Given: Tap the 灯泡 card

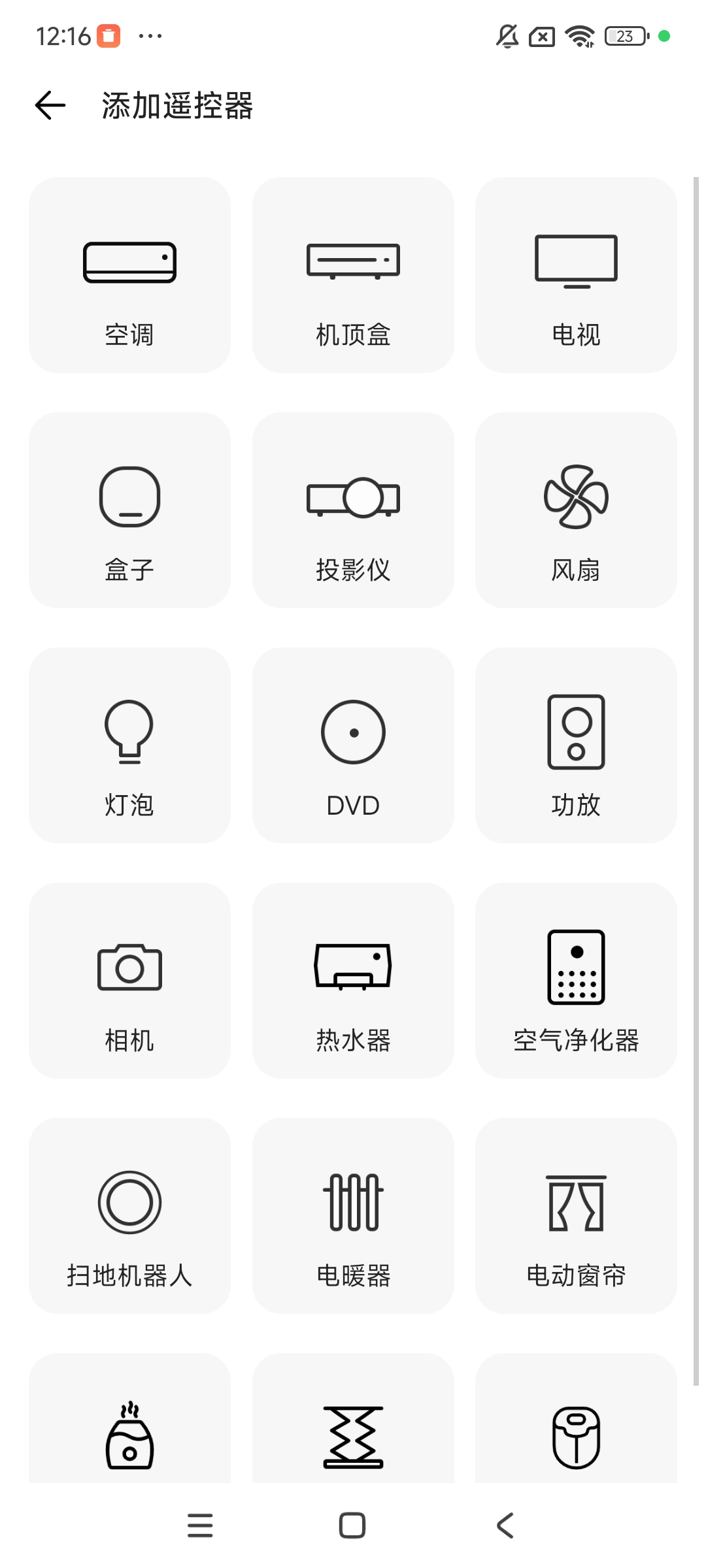Looking at the screenshot, I should (x=129, y=745).
